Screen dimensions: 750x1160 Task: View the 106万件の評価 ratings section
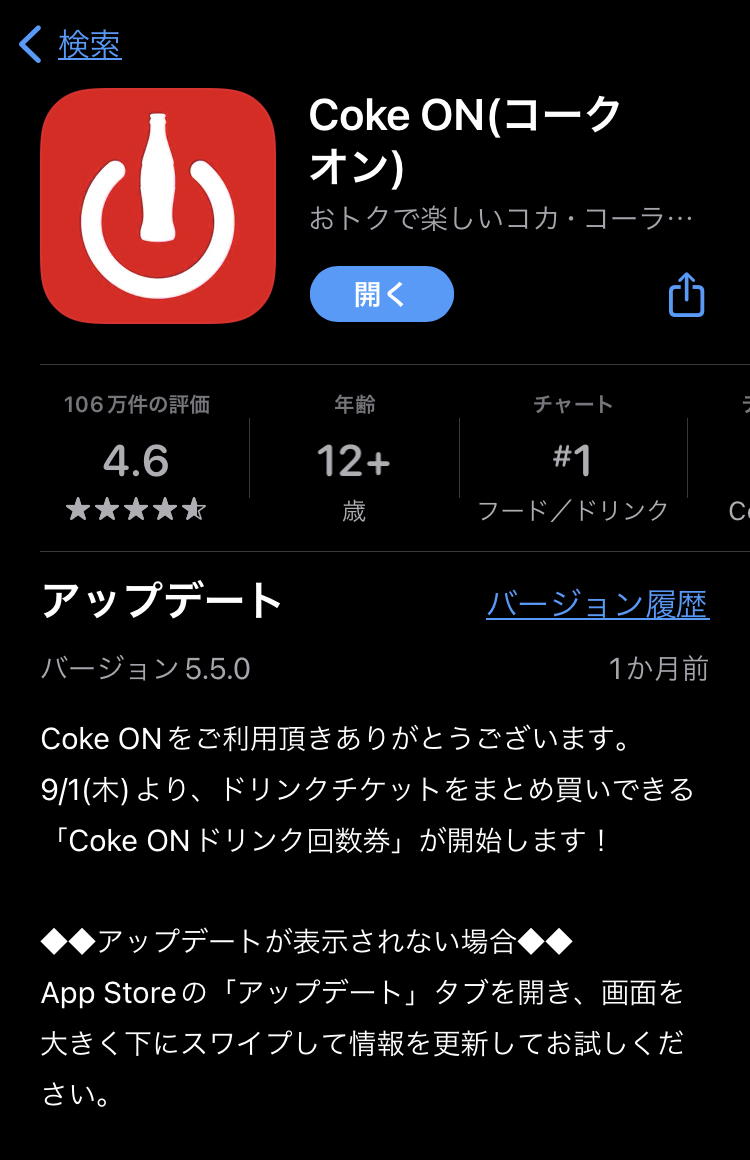coord(137,459)
